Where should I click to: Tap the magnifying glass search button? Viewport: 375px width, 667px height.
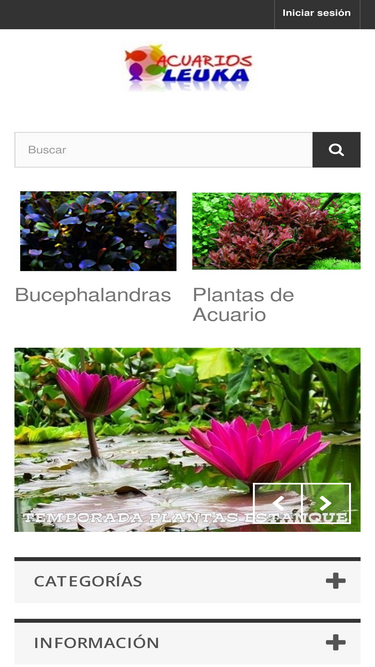336,150
